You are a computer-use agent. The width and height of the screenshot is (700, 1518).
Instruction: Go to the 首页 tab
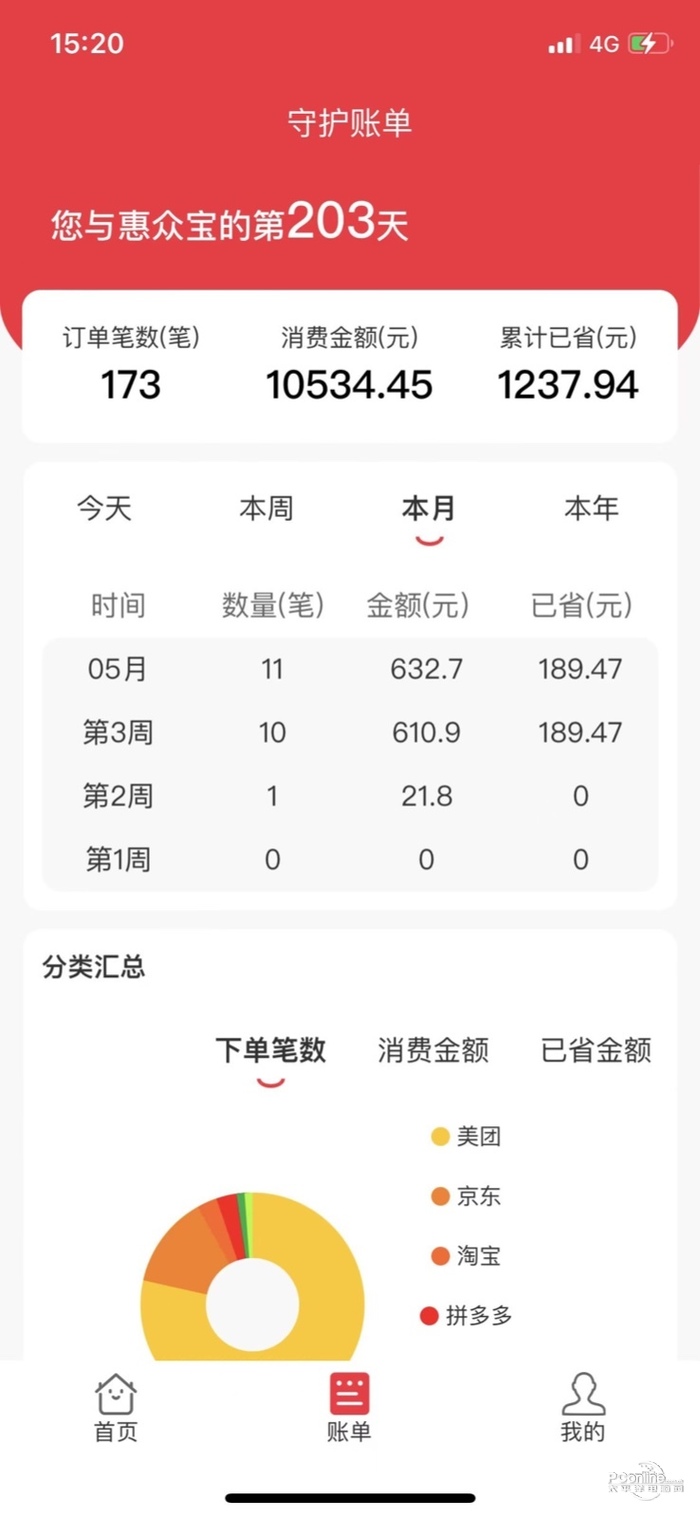116,1408
